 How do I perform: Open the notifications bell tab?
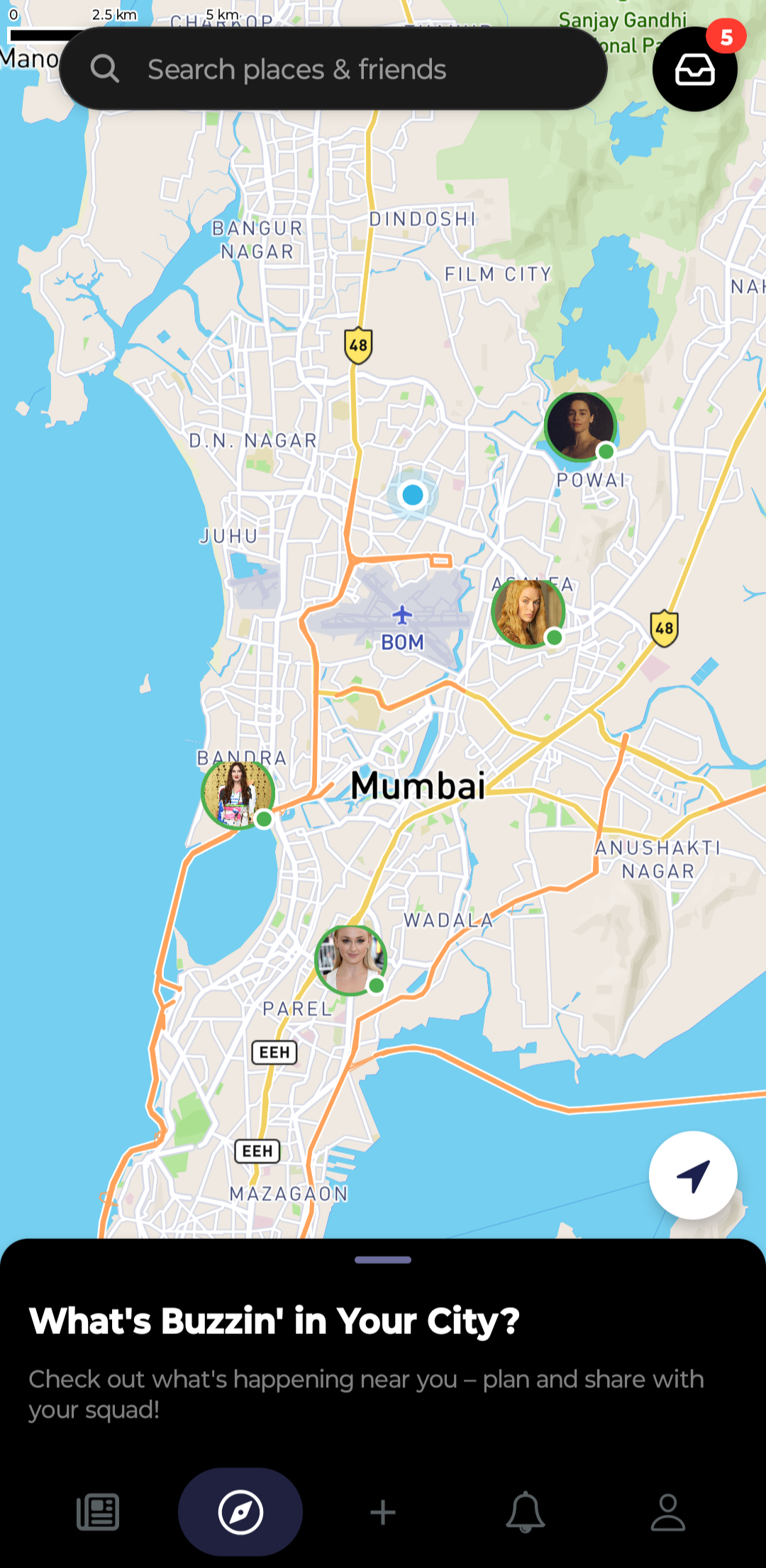(526, 1512)
